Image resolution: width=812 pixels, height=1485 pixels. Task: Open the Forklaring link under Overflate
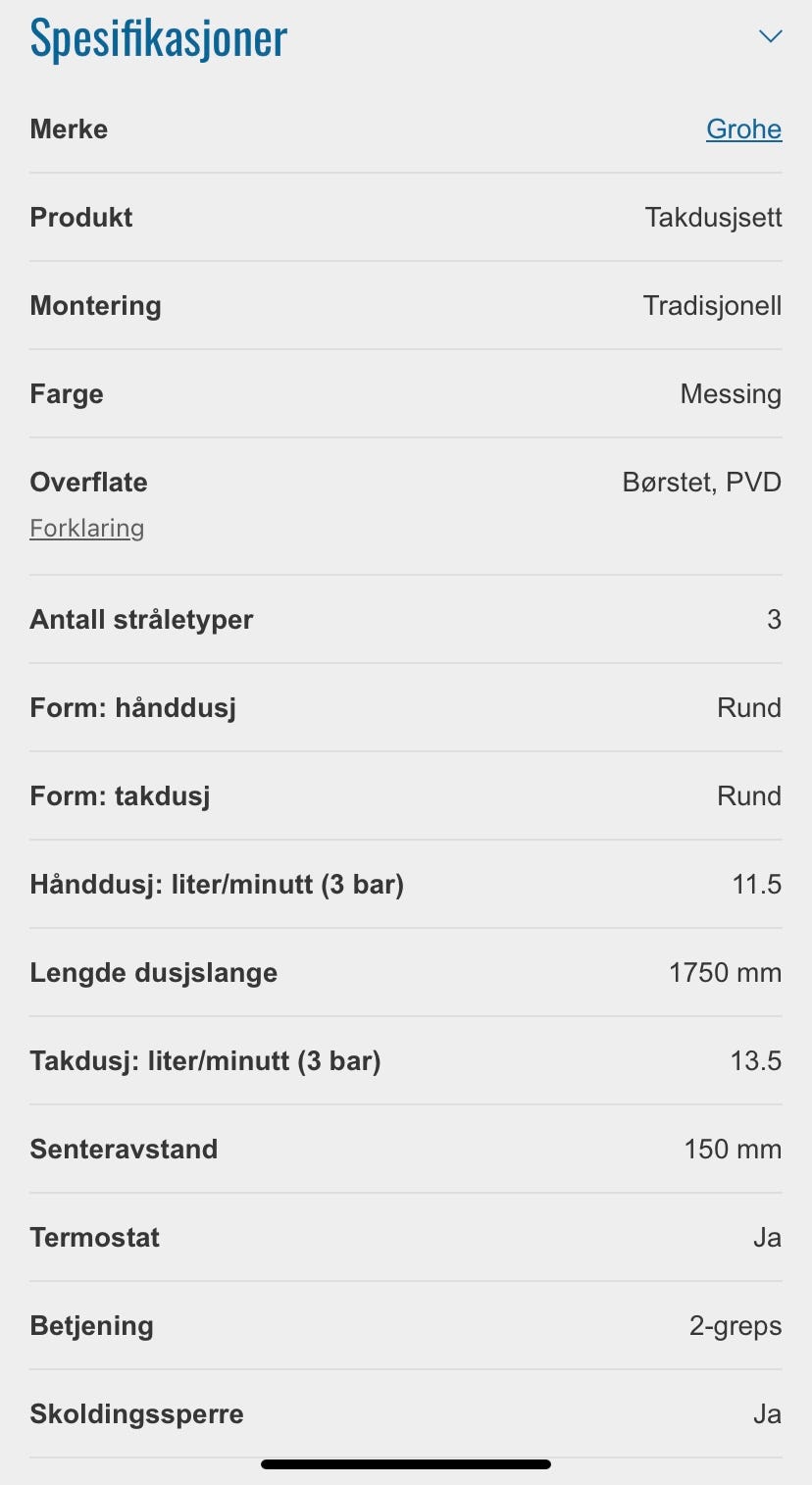[x=87, y=528]
